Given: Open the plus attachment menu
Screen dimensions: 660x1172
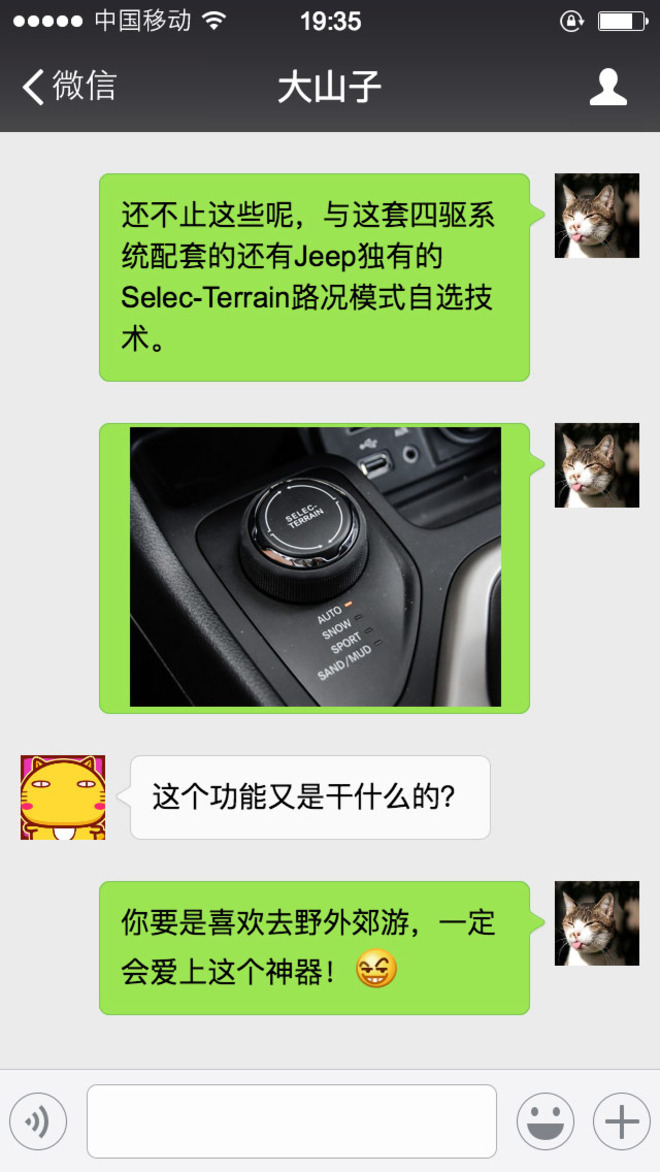Looking at the screenshot, I should pos(621,1121).
